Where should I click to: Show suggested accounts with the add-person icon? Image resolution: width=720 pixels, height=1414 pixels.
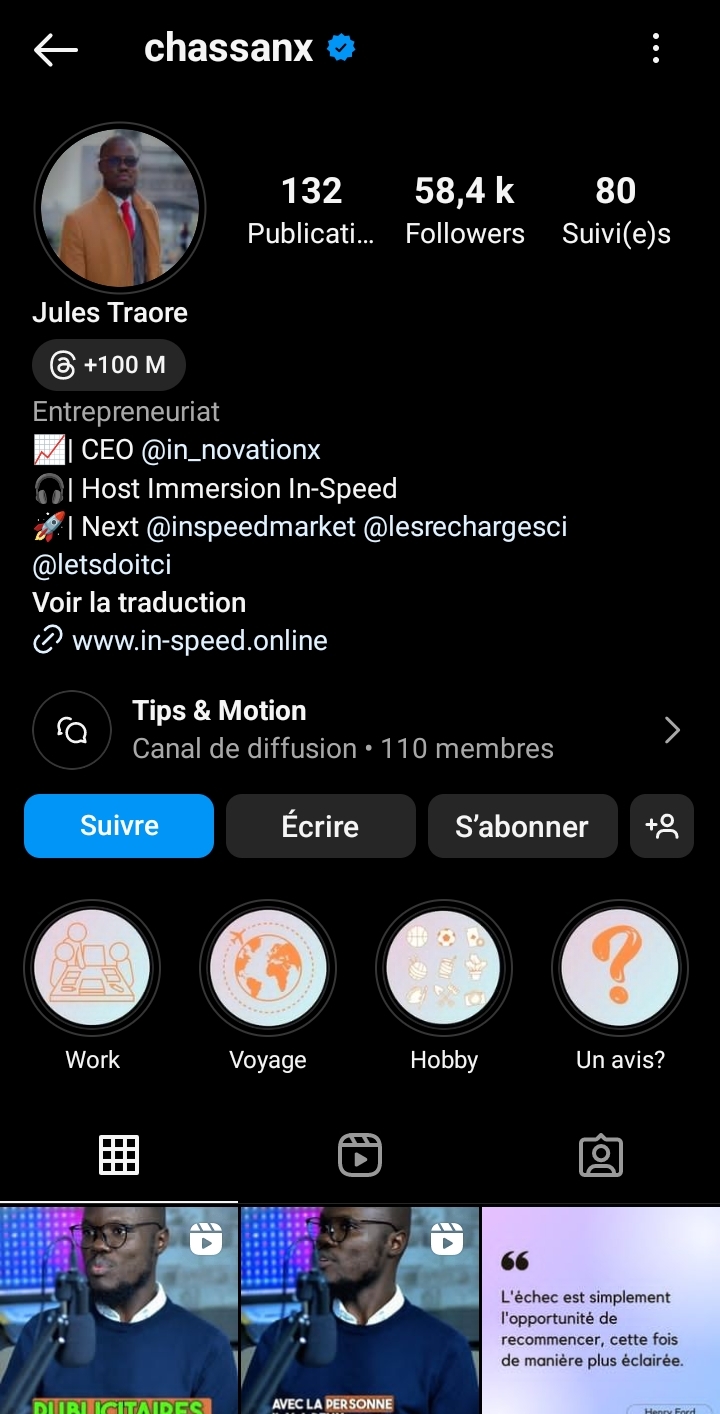662,826
